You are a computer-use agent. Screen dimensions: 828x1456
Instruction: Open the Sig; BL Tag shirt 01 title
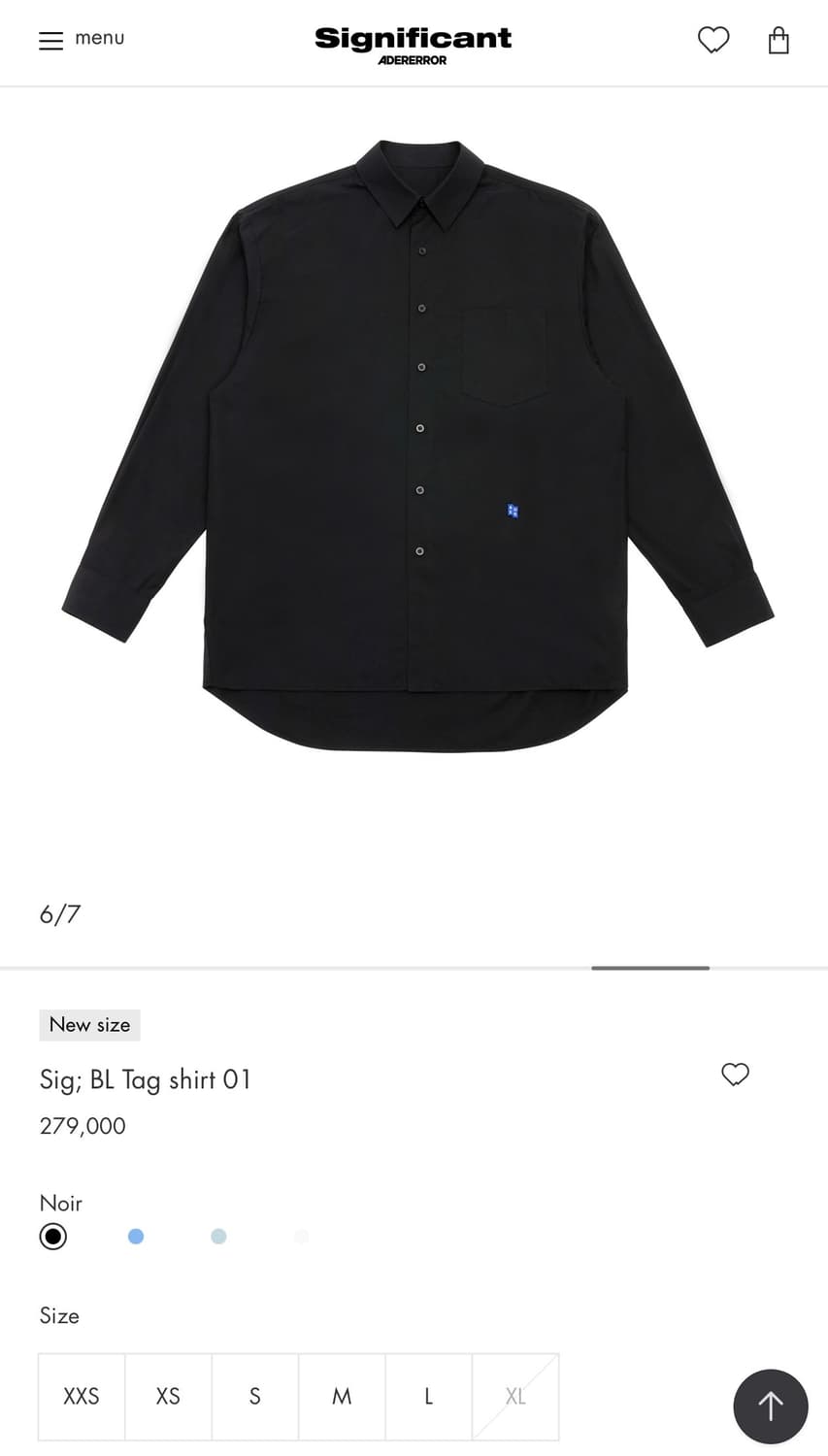(146, 1079)
